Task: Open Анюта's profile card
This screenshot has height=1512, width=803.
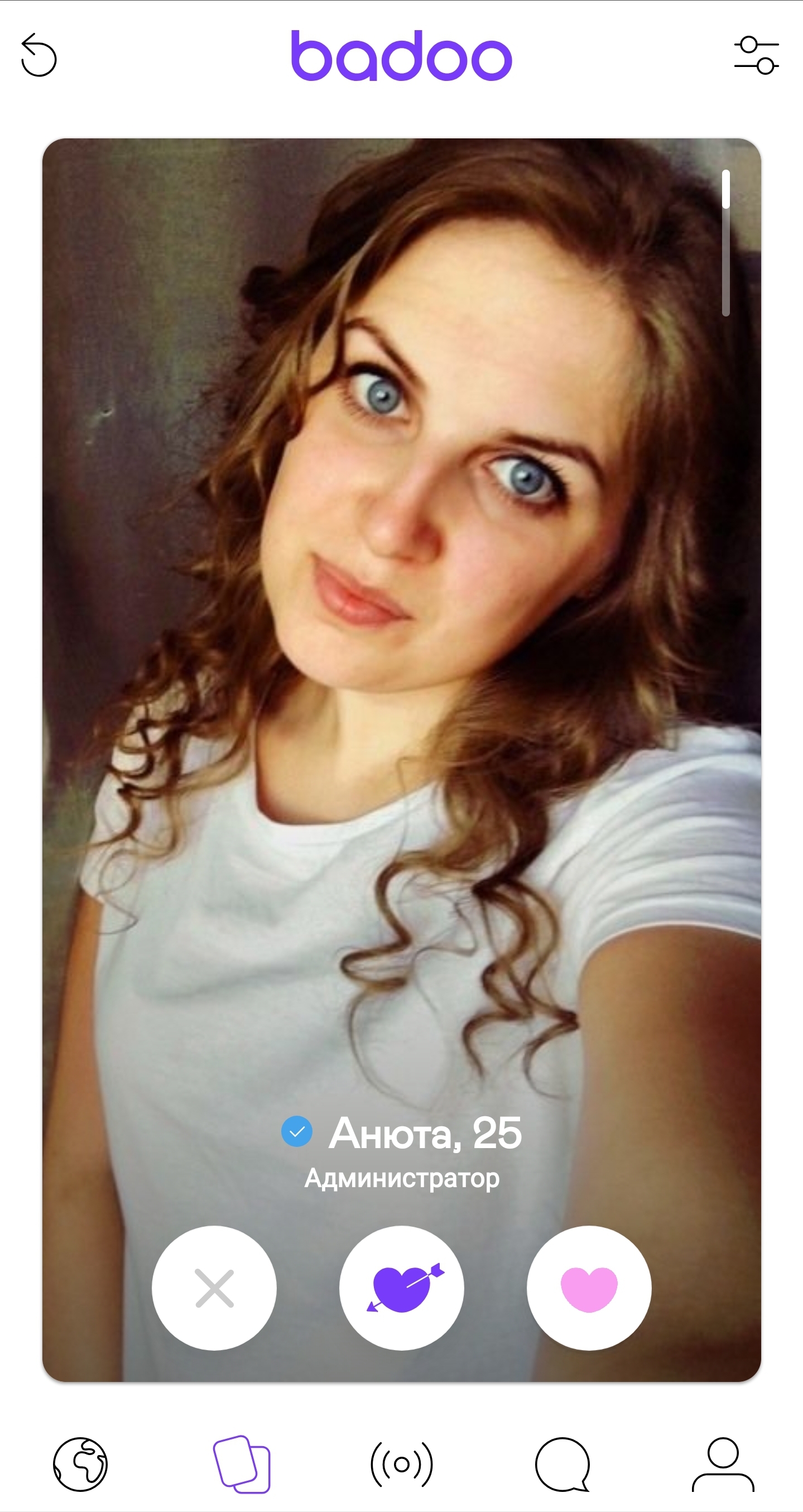Action: (x=402, y=760)
